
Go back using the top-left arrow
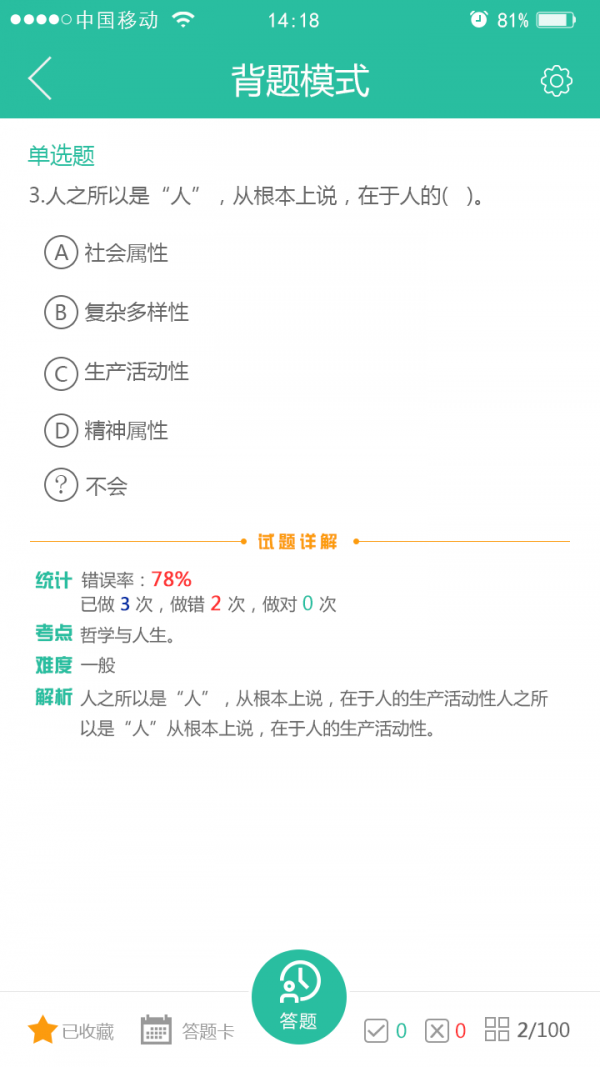point(39,79)
